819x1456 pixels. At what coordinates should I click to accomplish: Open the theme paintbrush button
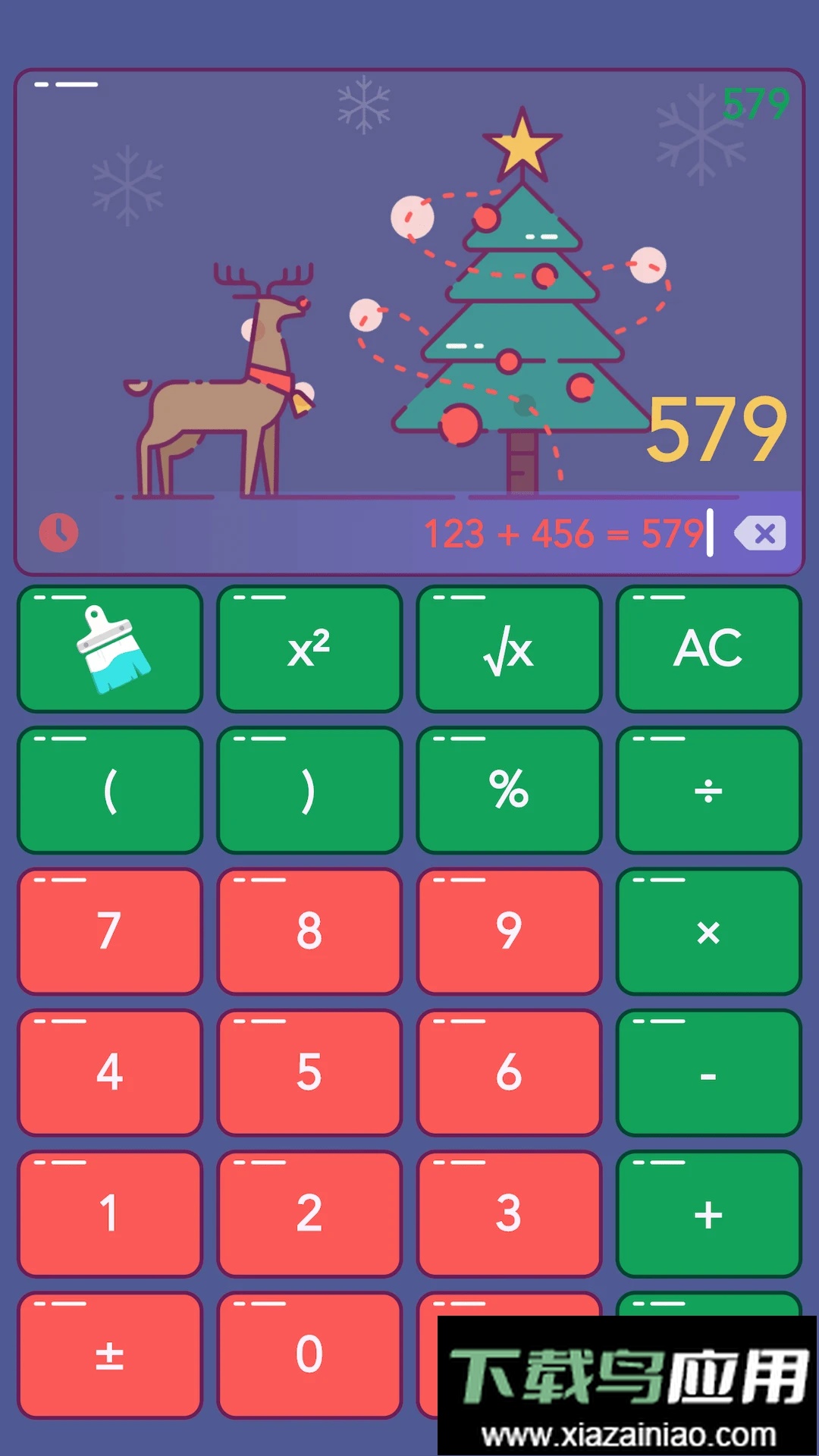pos(110,649)
